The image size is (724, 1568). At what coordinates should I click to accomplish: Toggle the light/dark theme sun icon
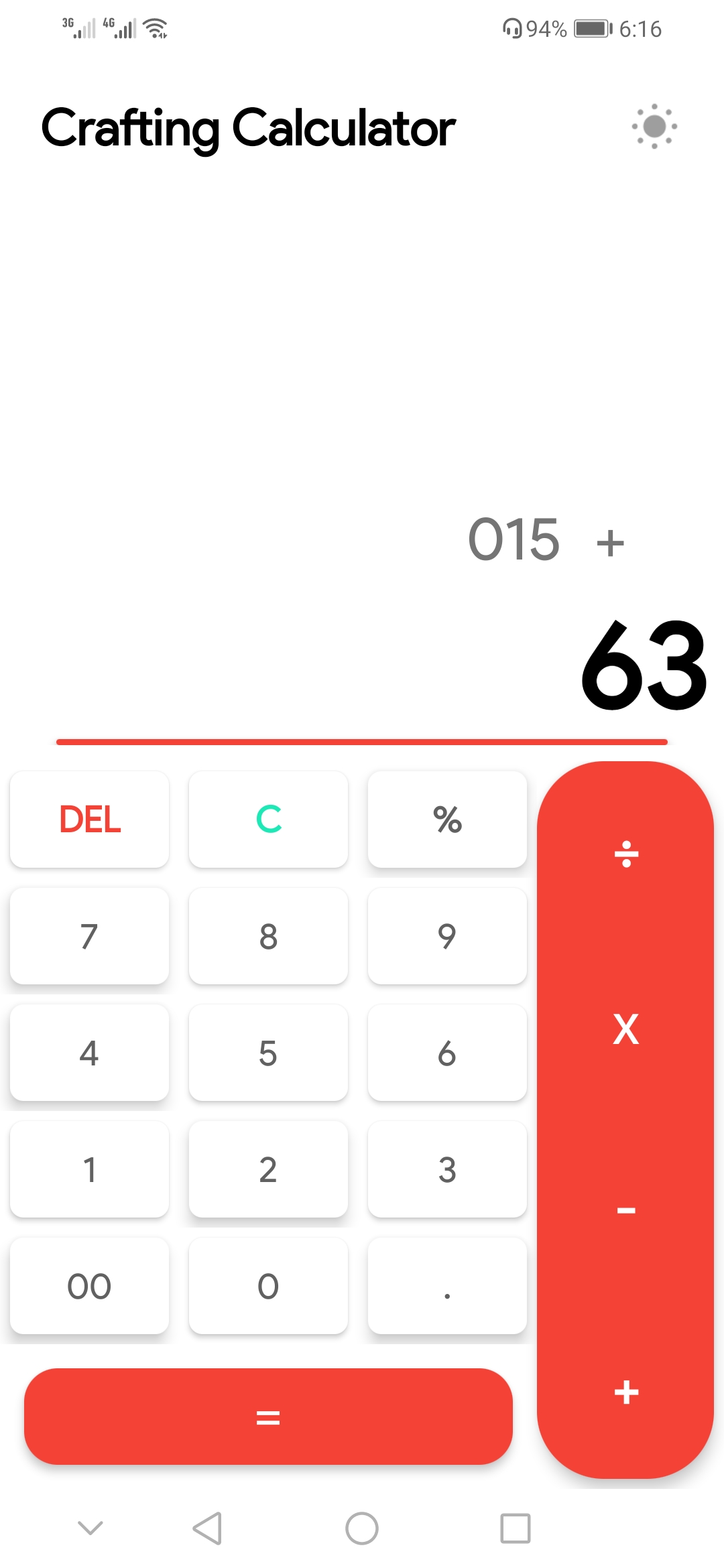tap(654, 126)
